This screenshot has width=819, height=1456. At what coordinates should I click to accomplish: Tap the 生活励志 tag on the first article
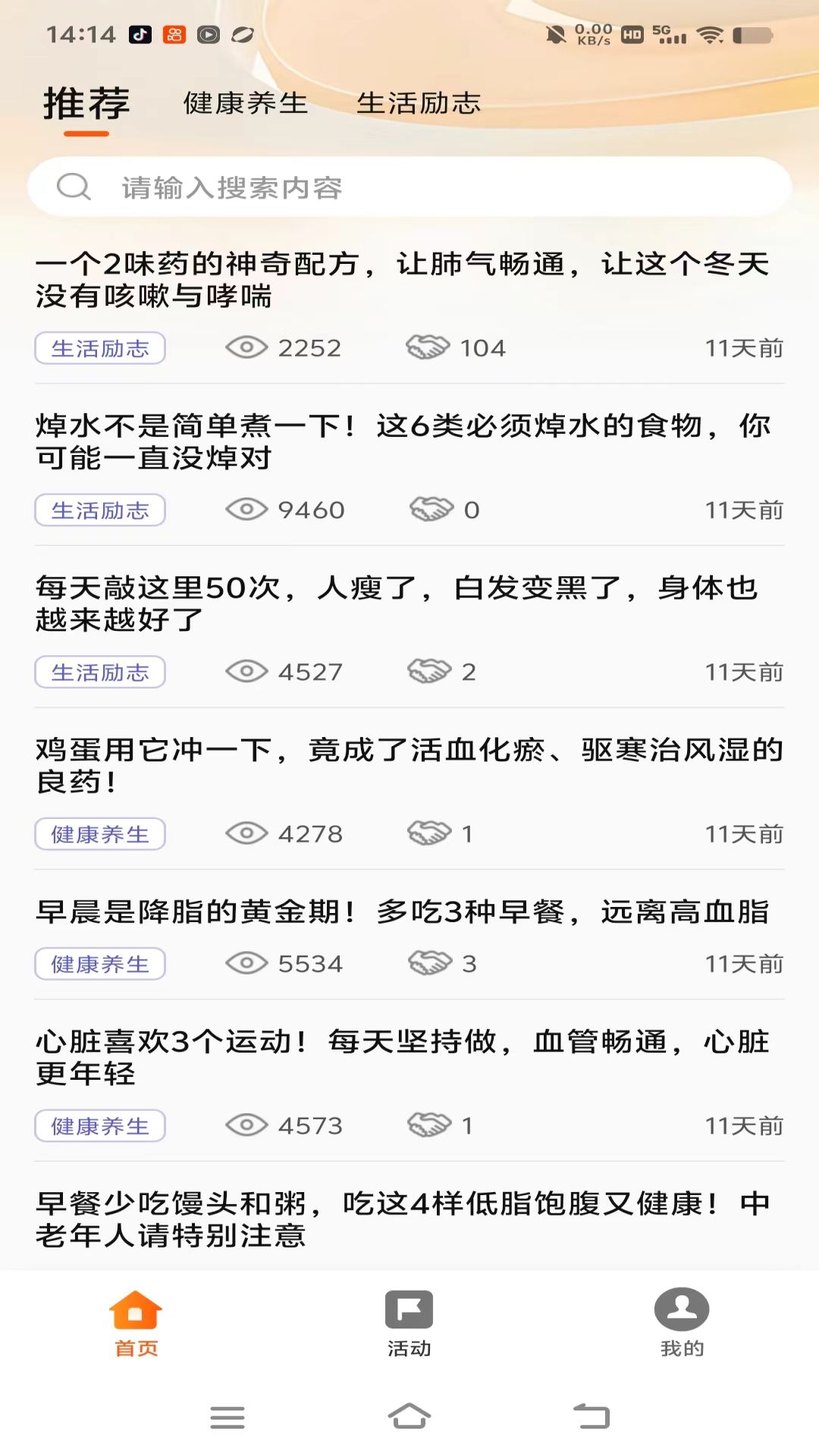[x=99, y=348]
